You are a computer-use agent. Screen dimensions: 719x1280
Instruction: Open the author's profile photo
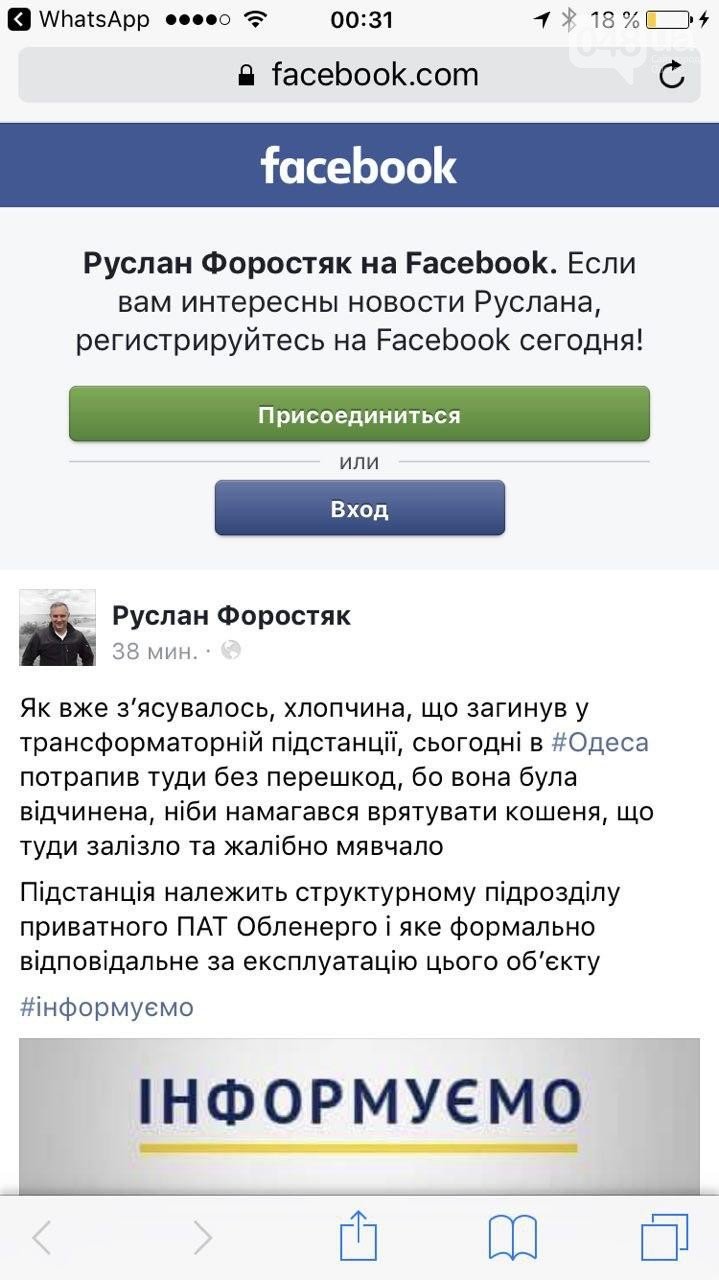57,628
